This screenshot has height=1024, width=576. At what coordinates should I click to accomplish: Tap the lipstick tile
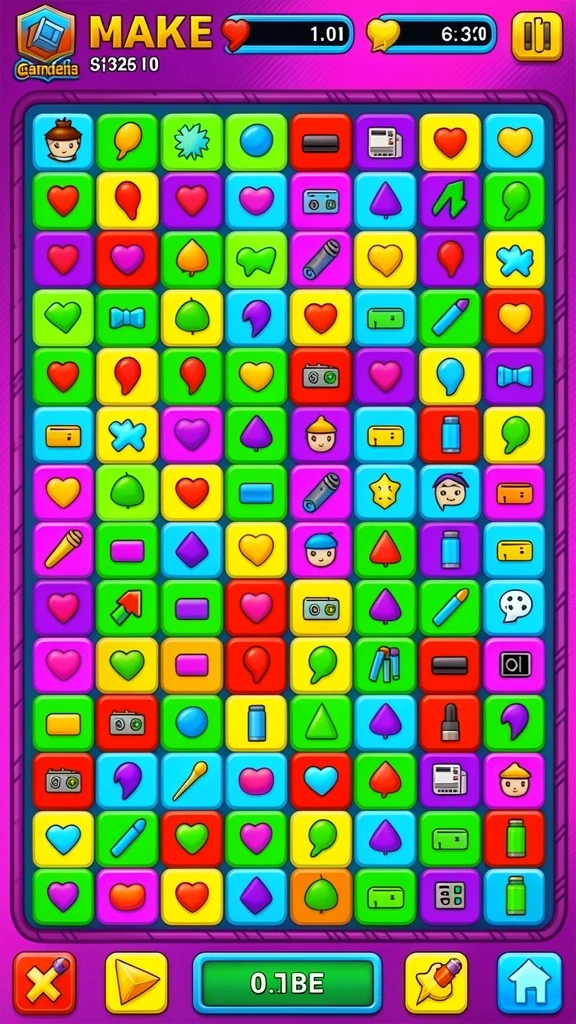(x=450, y=723)
